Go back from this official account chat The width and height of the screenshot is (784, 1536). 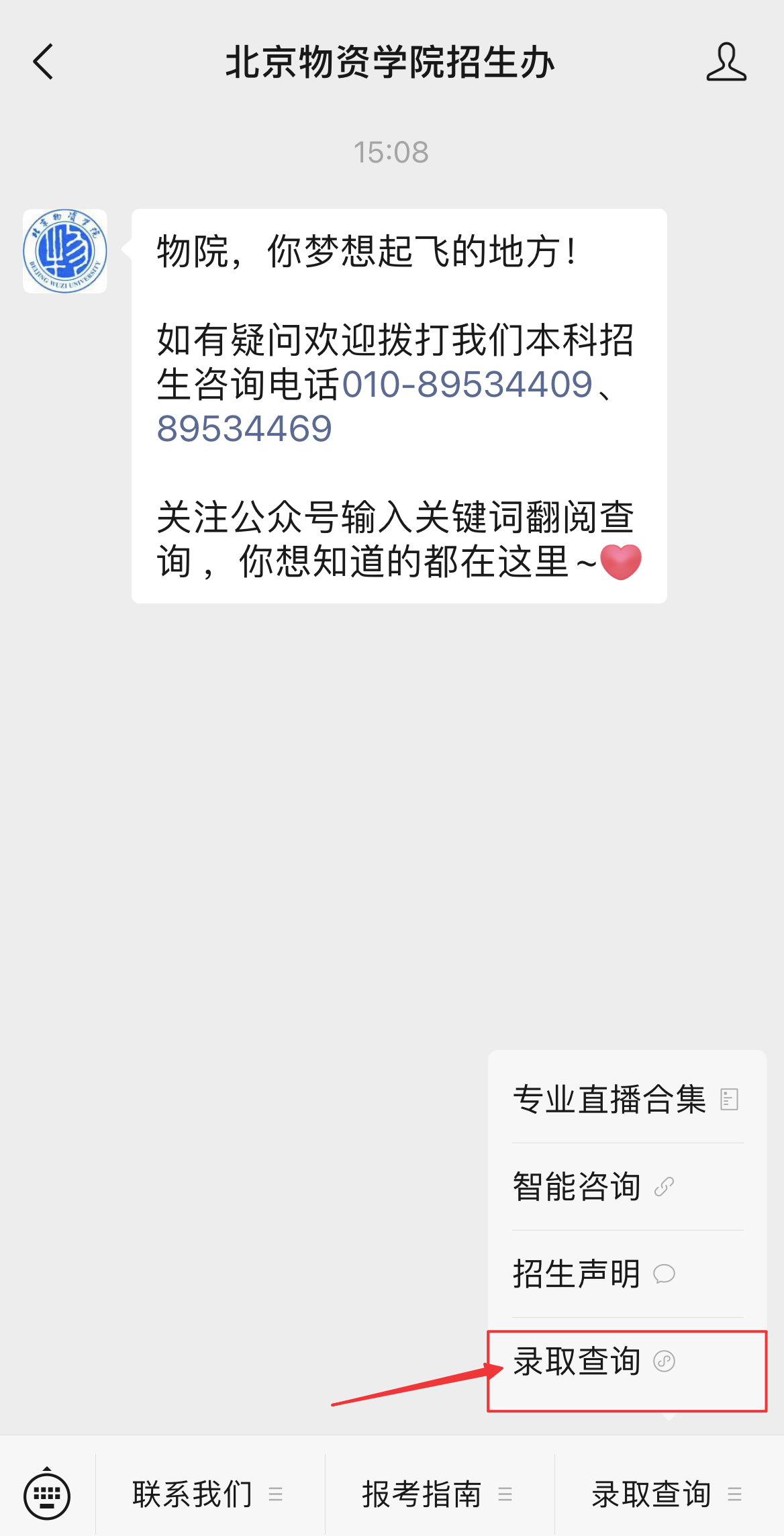44,62
